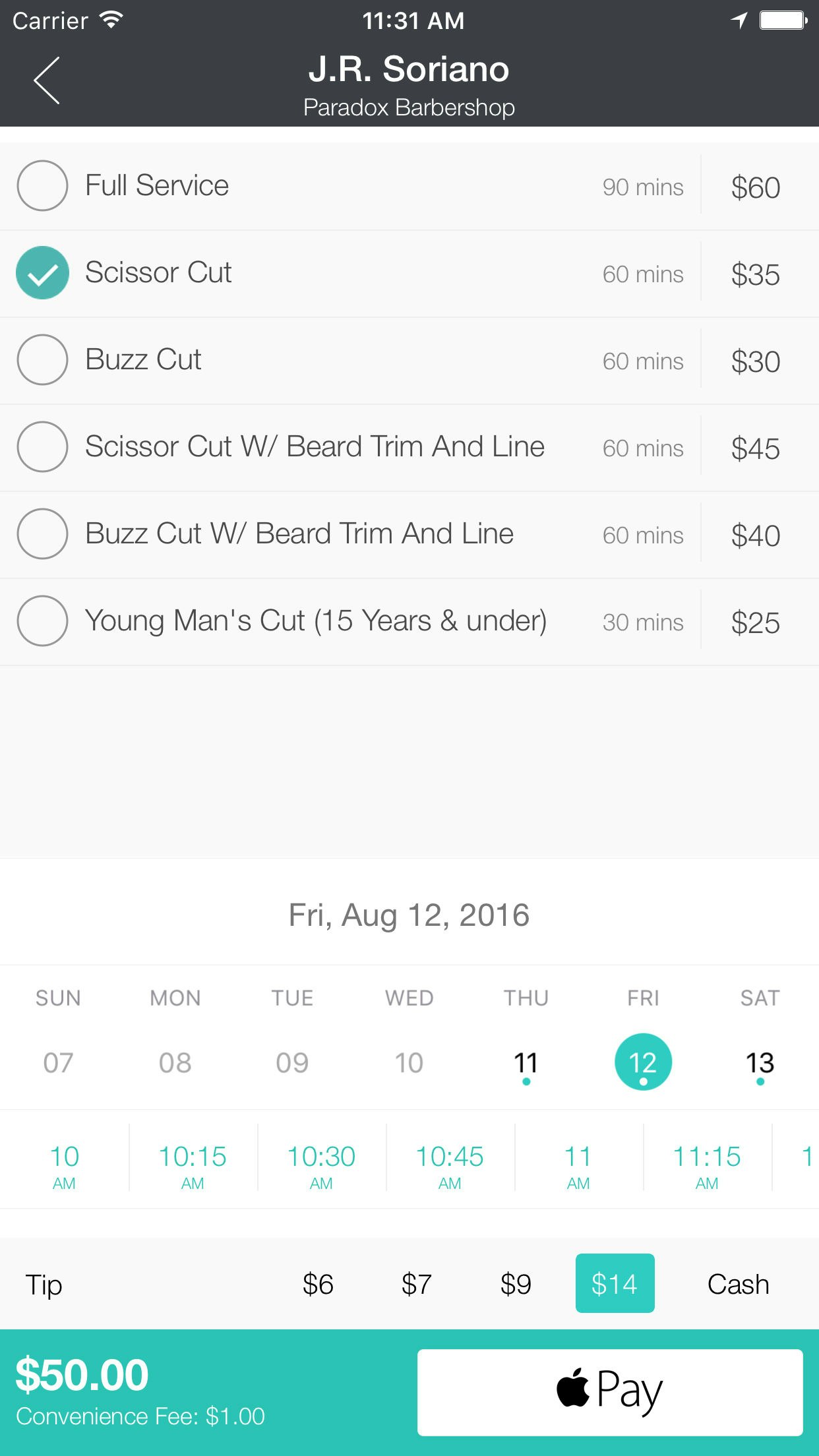Image resolution: width=819 pixels, height=1456 pixels.
Task: Tap Friday the 12th date circle
Action: [643, 1062]
